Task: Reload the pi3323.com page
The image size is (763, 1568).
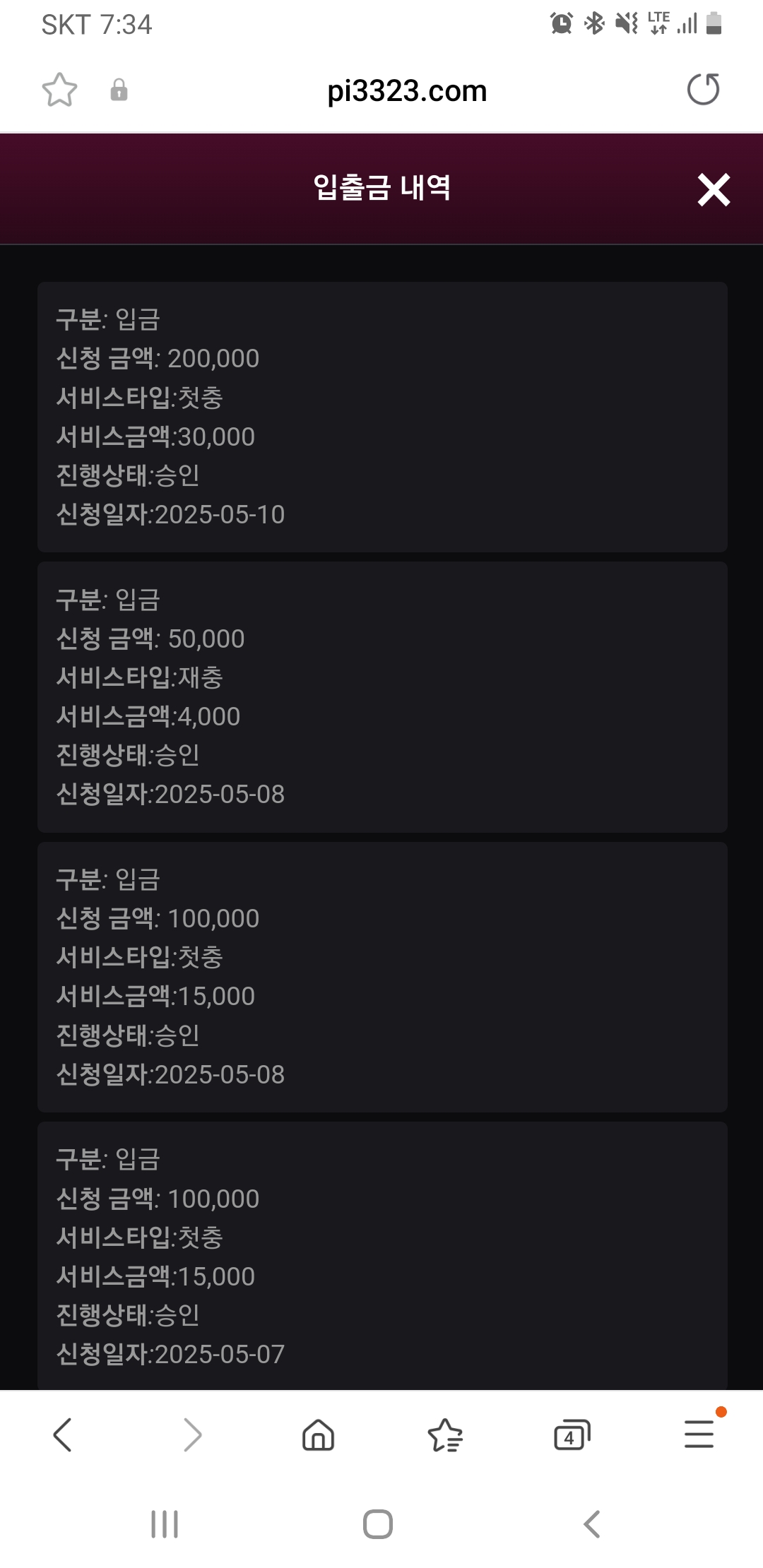Action: (x=703, y=90)
